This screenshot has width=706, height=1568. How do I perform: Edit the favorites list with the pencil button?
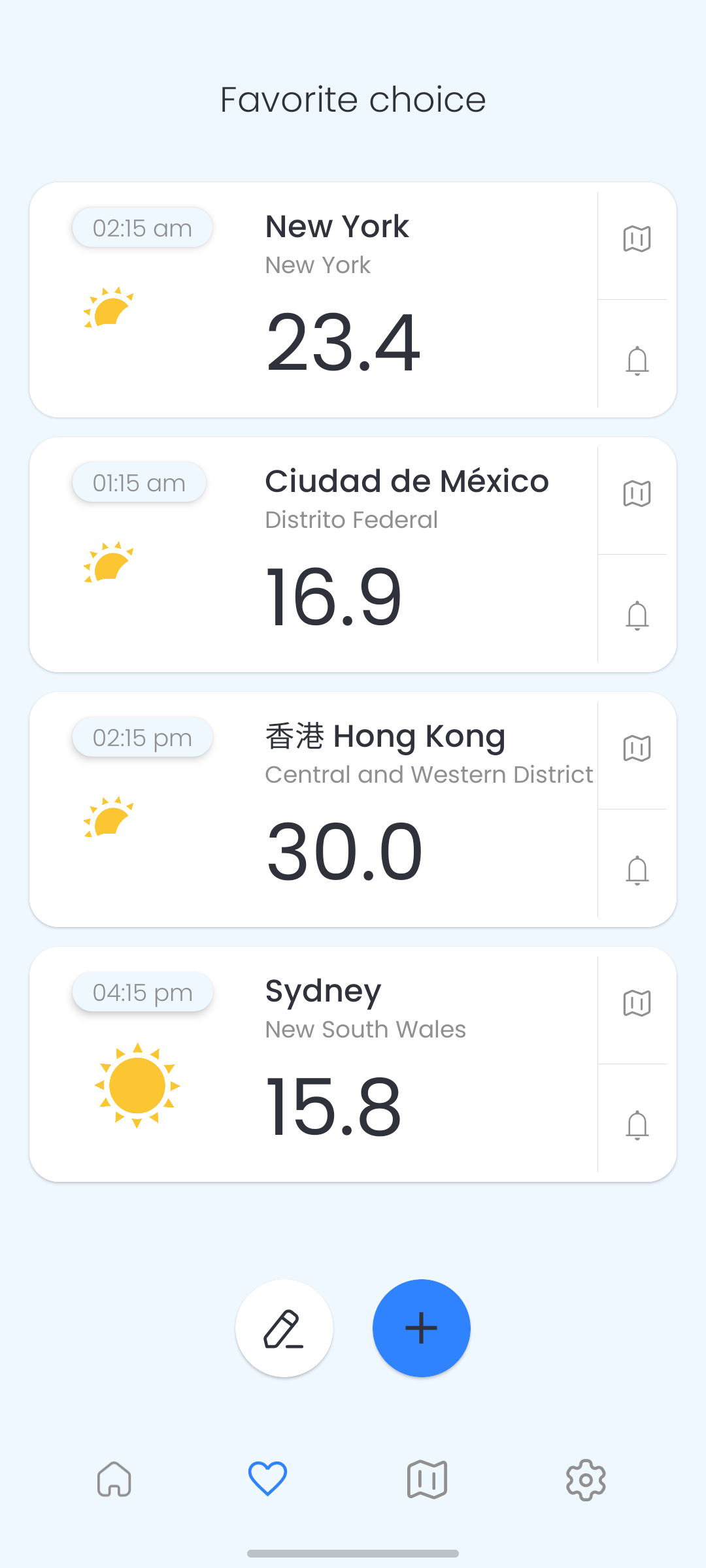[x=284, y=1328]
